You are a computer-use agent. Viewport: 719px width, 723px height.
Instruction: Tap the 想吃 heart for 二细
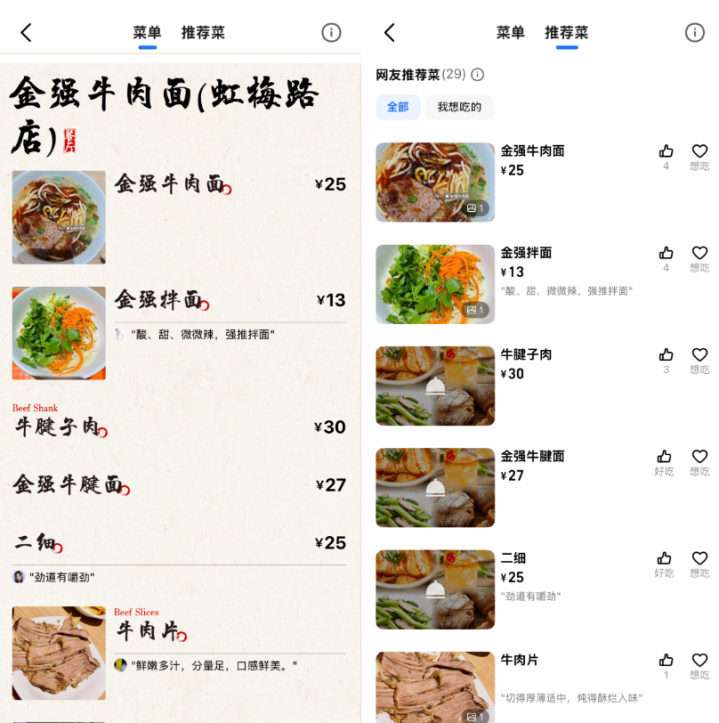coord(699,560)
